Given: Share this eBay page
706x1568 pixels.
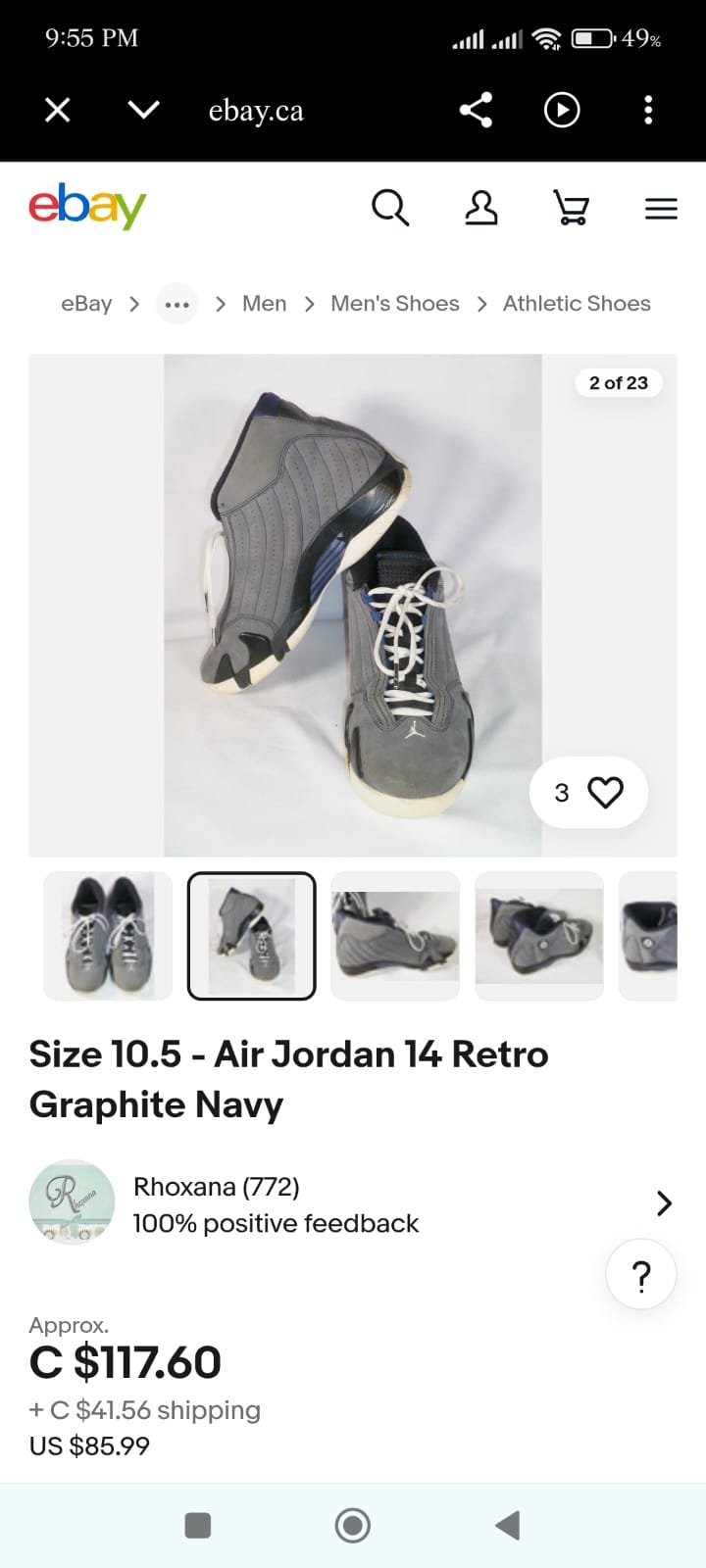Looking at the screenshot, I should coord(476,110).
